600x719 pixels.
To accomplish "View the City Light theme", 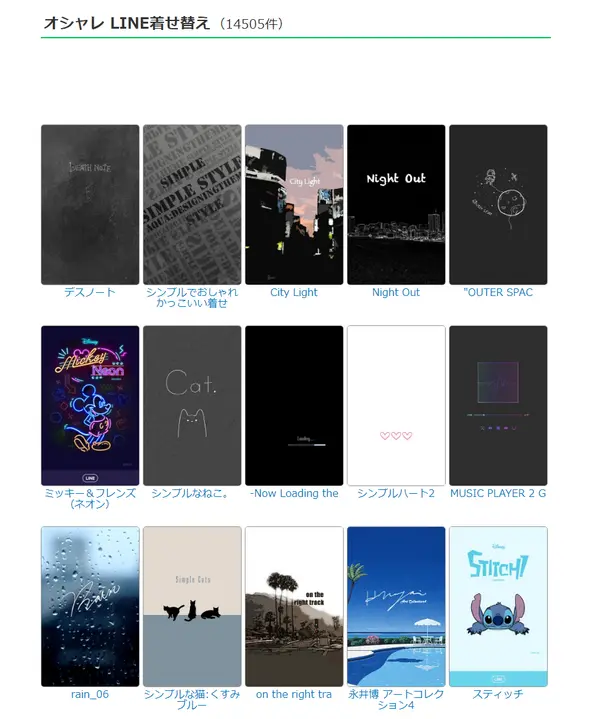I will point(294,205).
